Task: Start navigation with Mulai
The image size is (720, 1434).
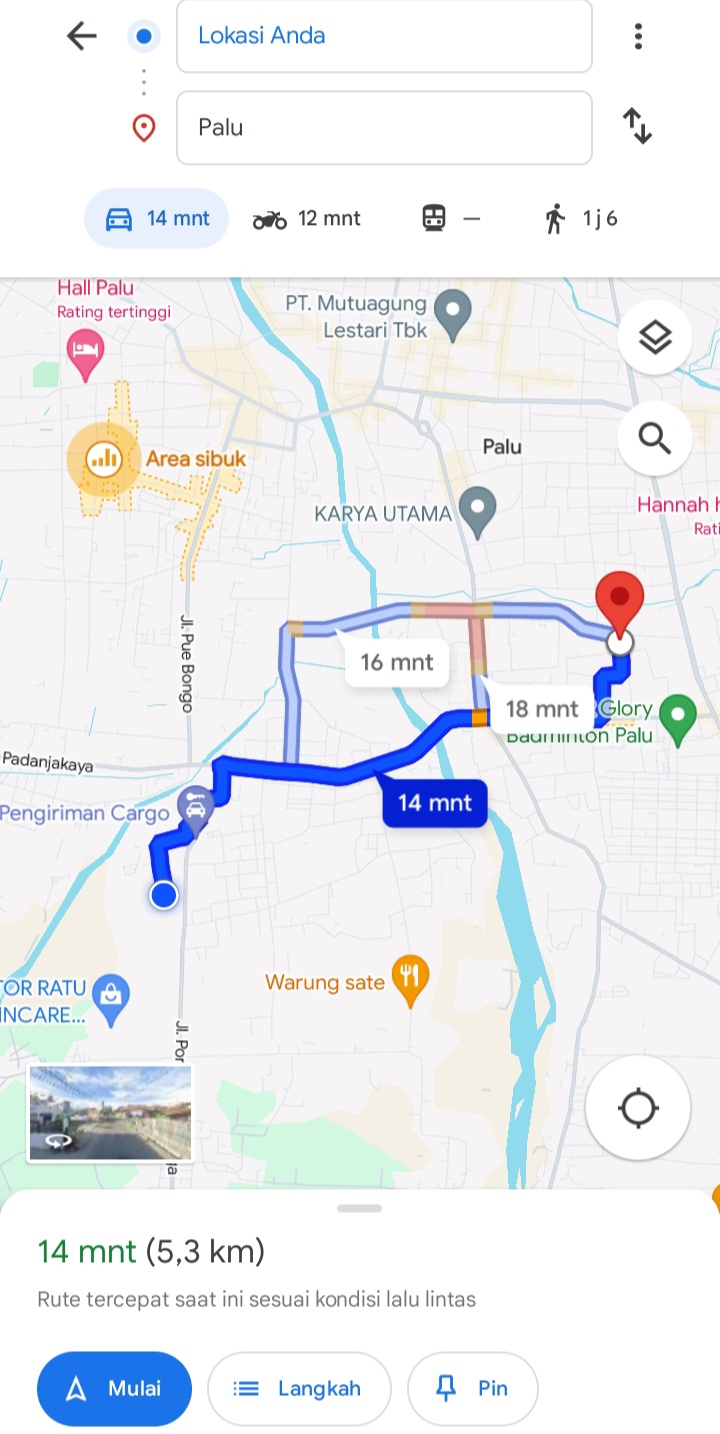Action: (114, 1389)
